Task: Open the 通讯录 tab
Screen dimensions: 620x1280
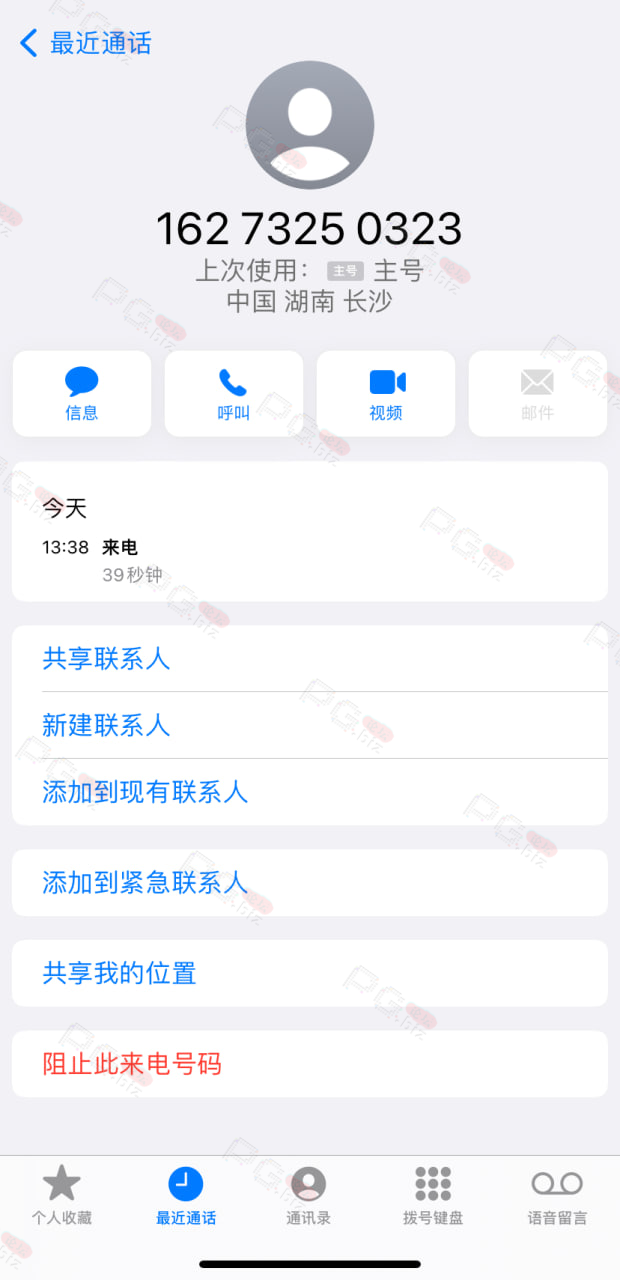Action: click(x=308, y=1195)
